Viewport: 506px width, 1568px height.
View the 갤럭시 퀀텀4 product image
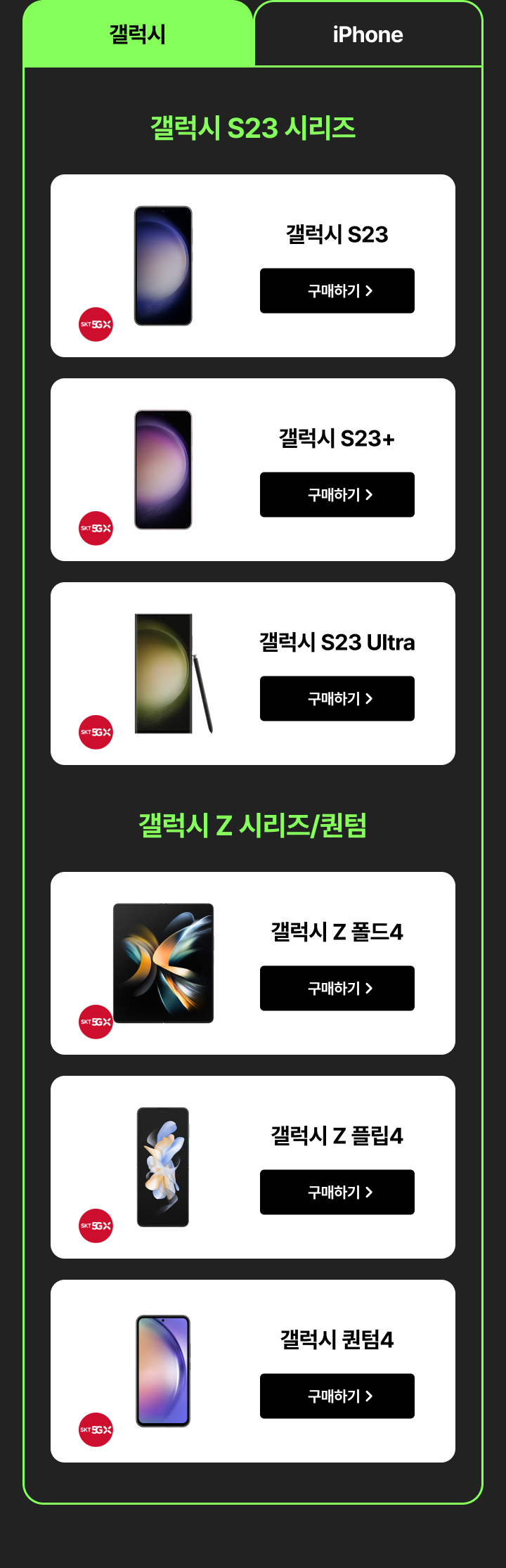[163, 1370]
